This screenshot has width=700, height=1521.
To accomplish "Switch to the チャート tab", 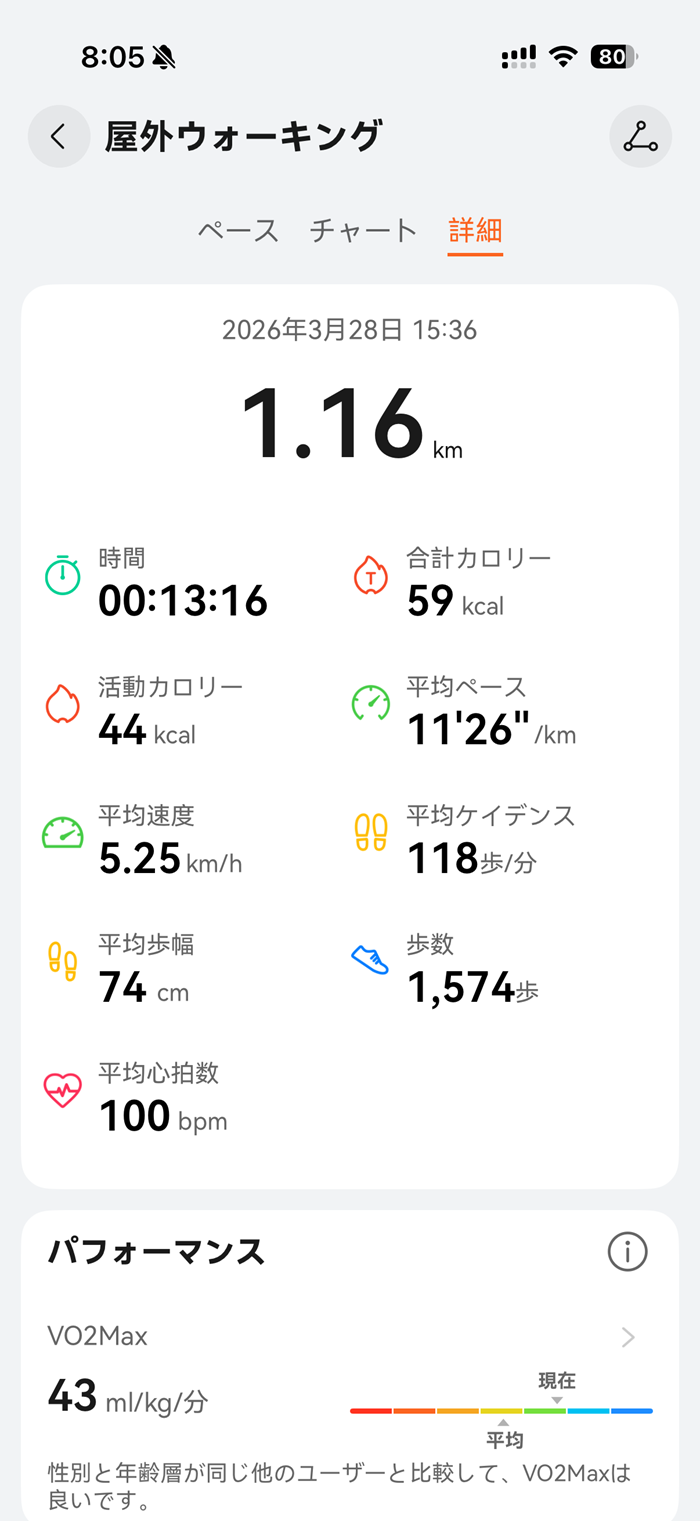I will pos(363,231).
